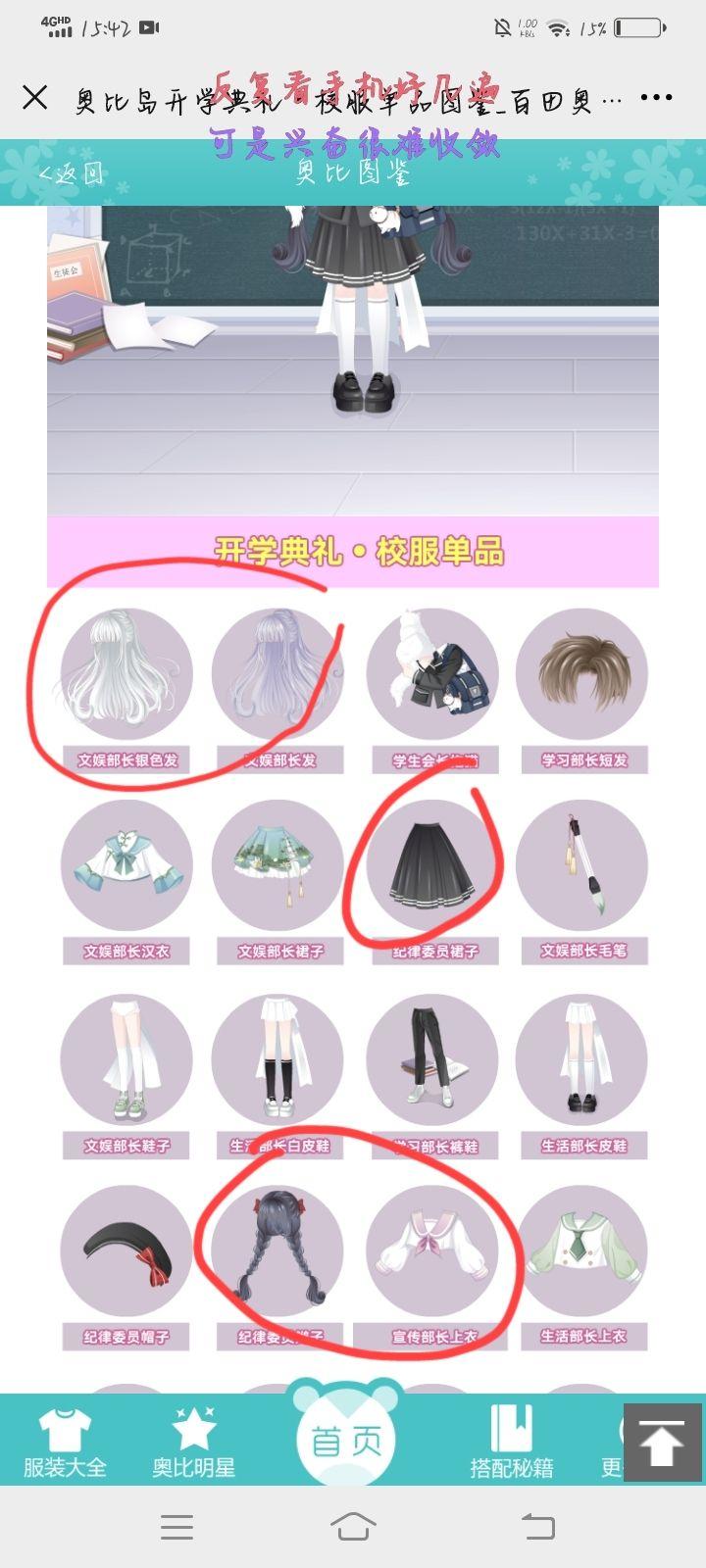The width and height of the screenshot is (706, 1568).
Task: Jump back to top of page
Action: click(663, 1443)
